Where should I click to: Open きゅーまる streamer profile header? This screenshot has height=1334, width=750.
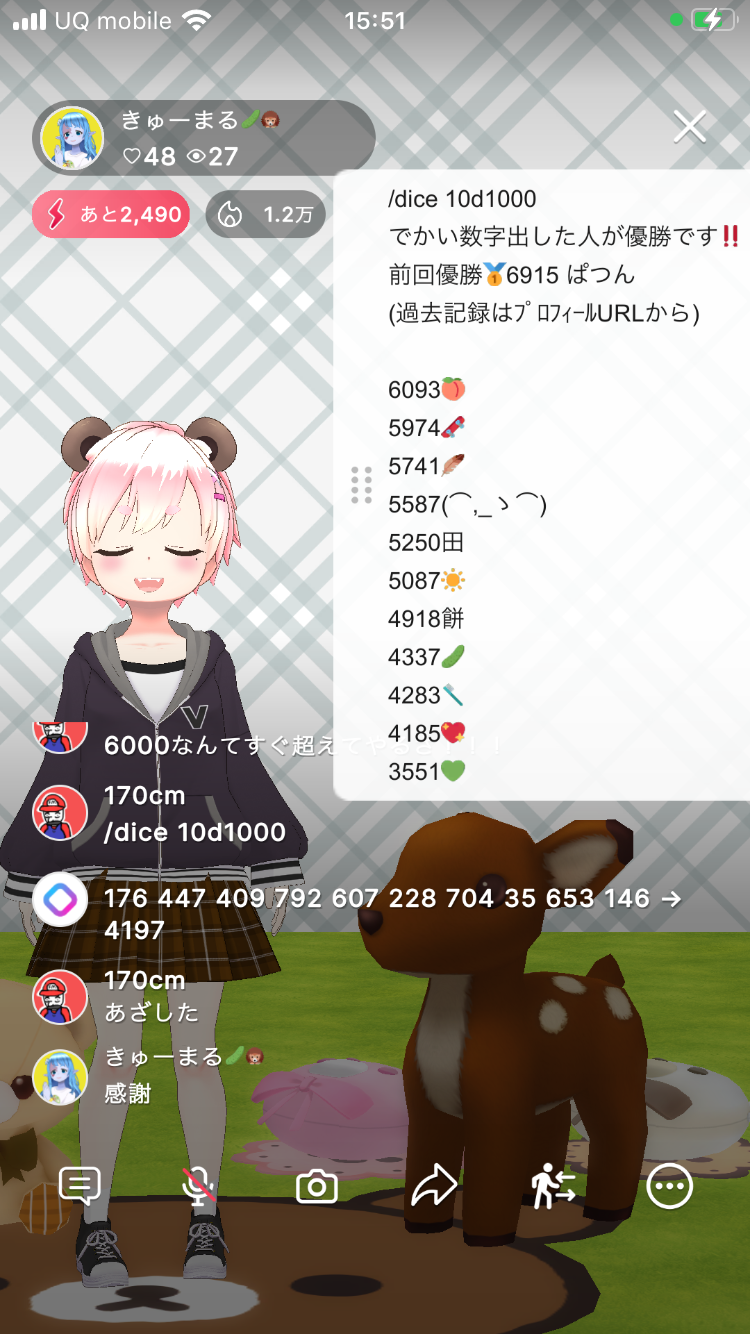pos(204,138)
